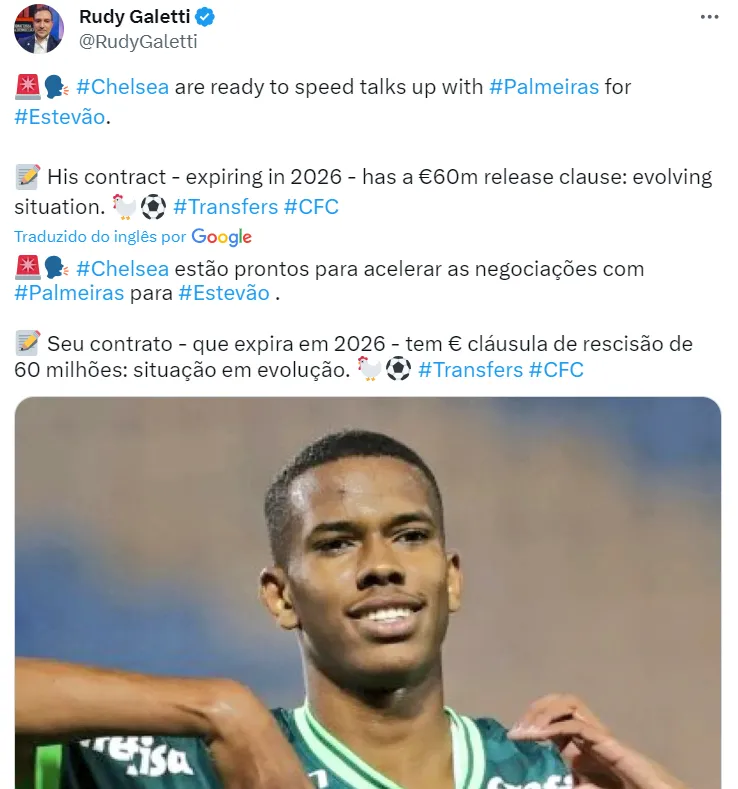Open #Estevão hashtag in the Portuguese translation

pos(224,293)
